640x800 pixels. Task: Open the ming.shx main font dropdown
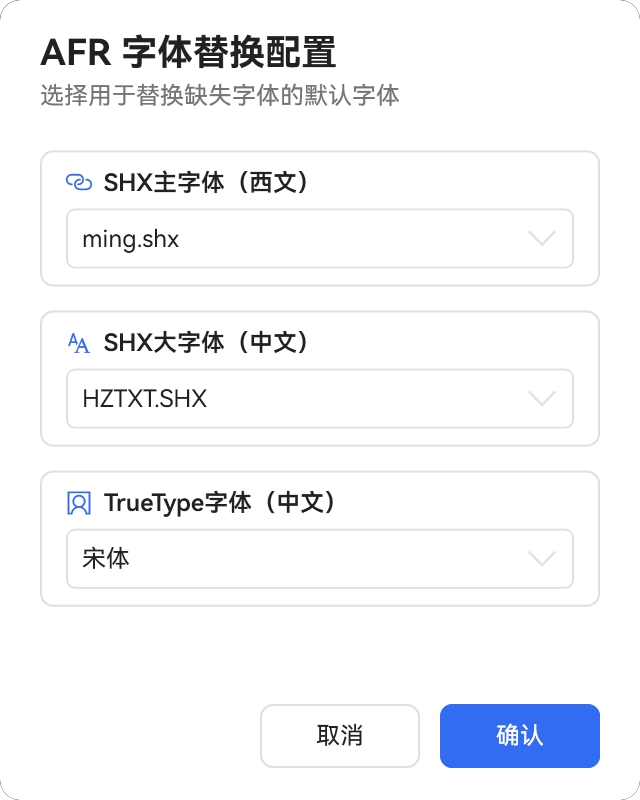pos(320,238)
